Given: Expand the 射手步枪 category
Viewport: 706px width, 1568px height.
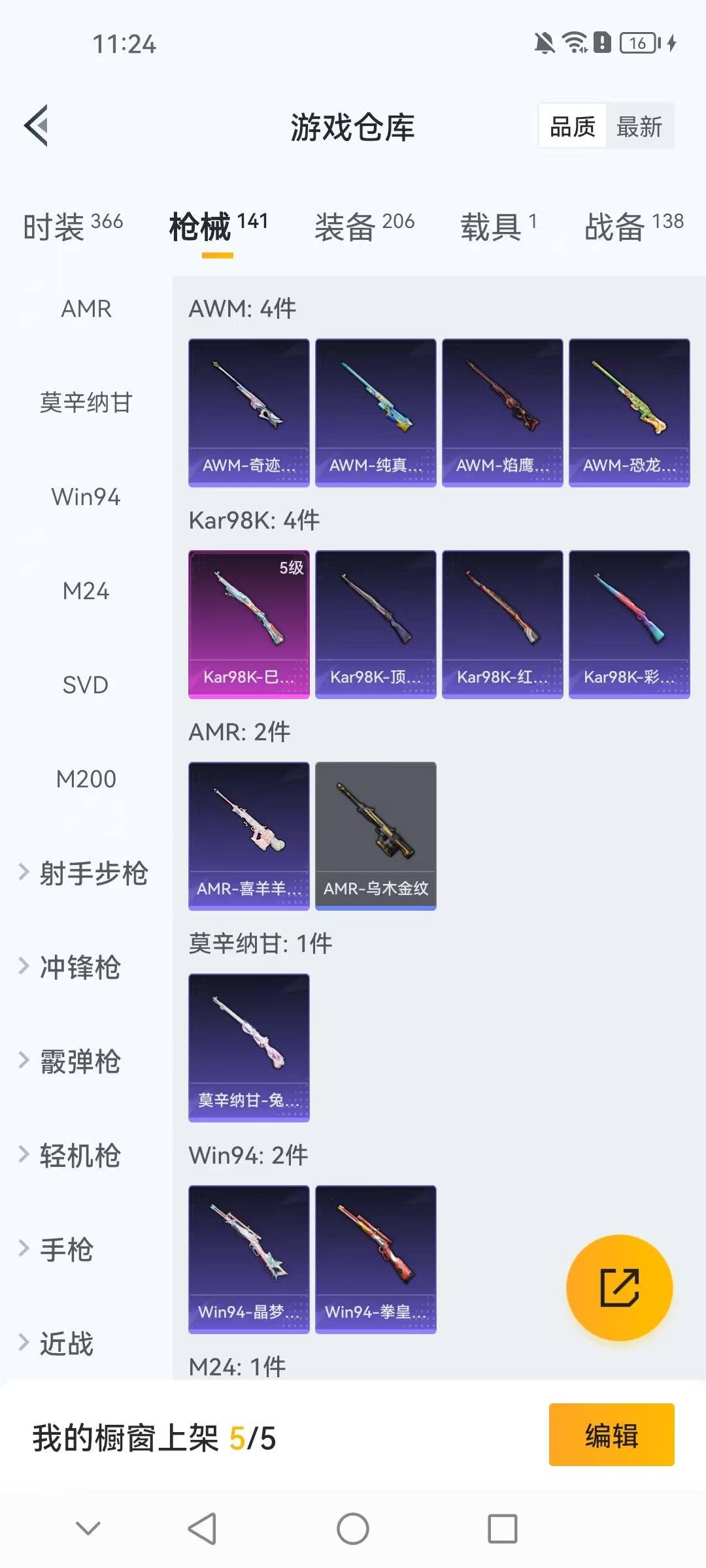Looking at the screenshot, I should pyautogui.click(x=92, y=872).
